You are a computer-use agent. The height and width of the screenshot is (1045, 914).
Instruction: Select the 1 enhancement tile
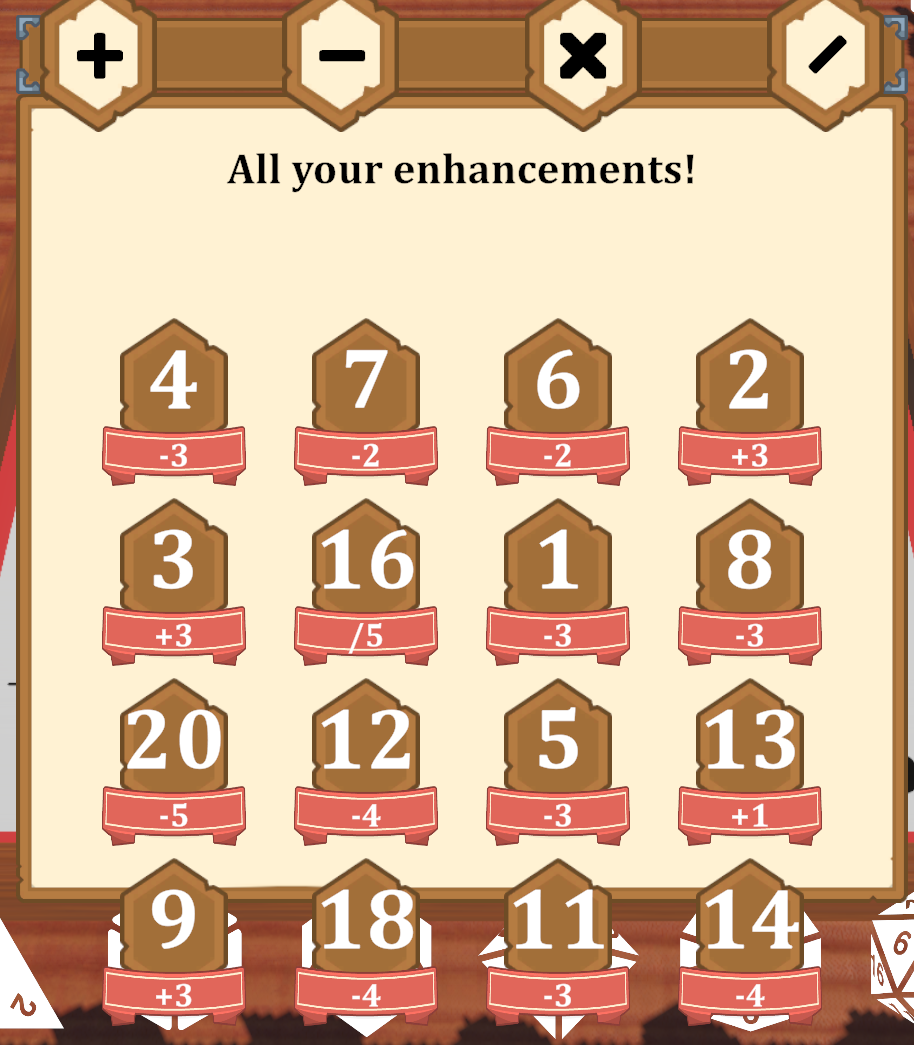tap(558, 580)
